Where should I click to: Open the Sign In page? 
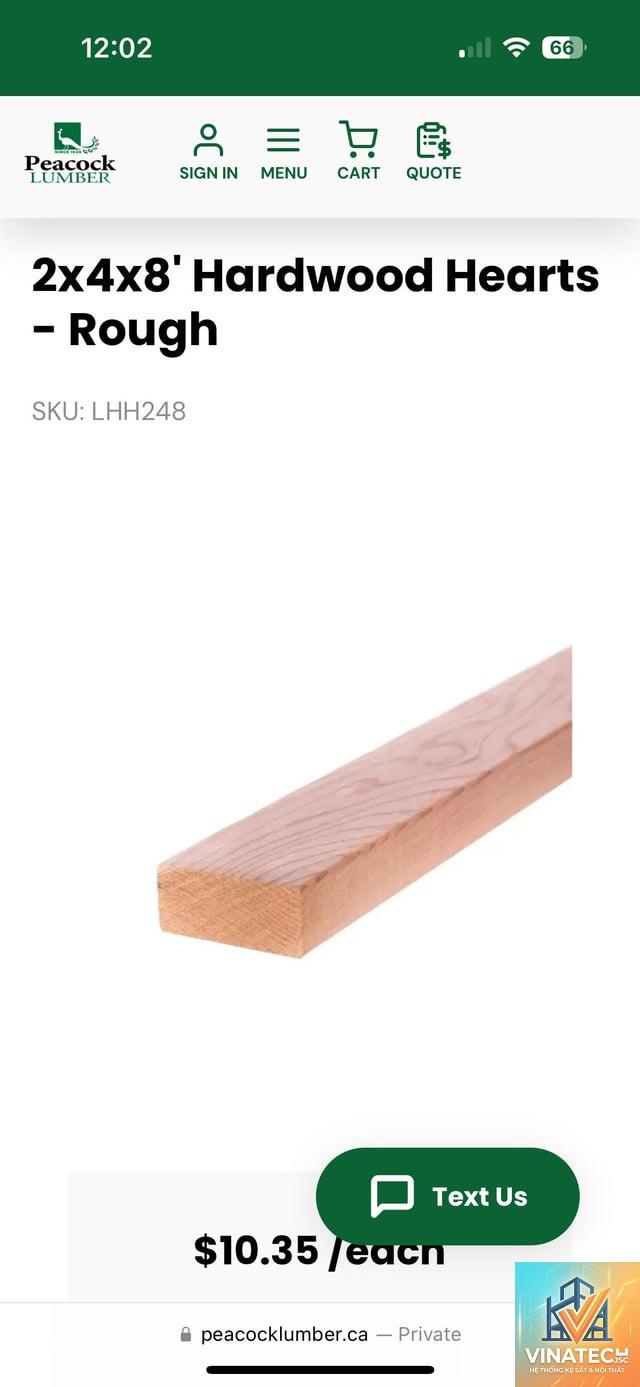coord(208,152)
